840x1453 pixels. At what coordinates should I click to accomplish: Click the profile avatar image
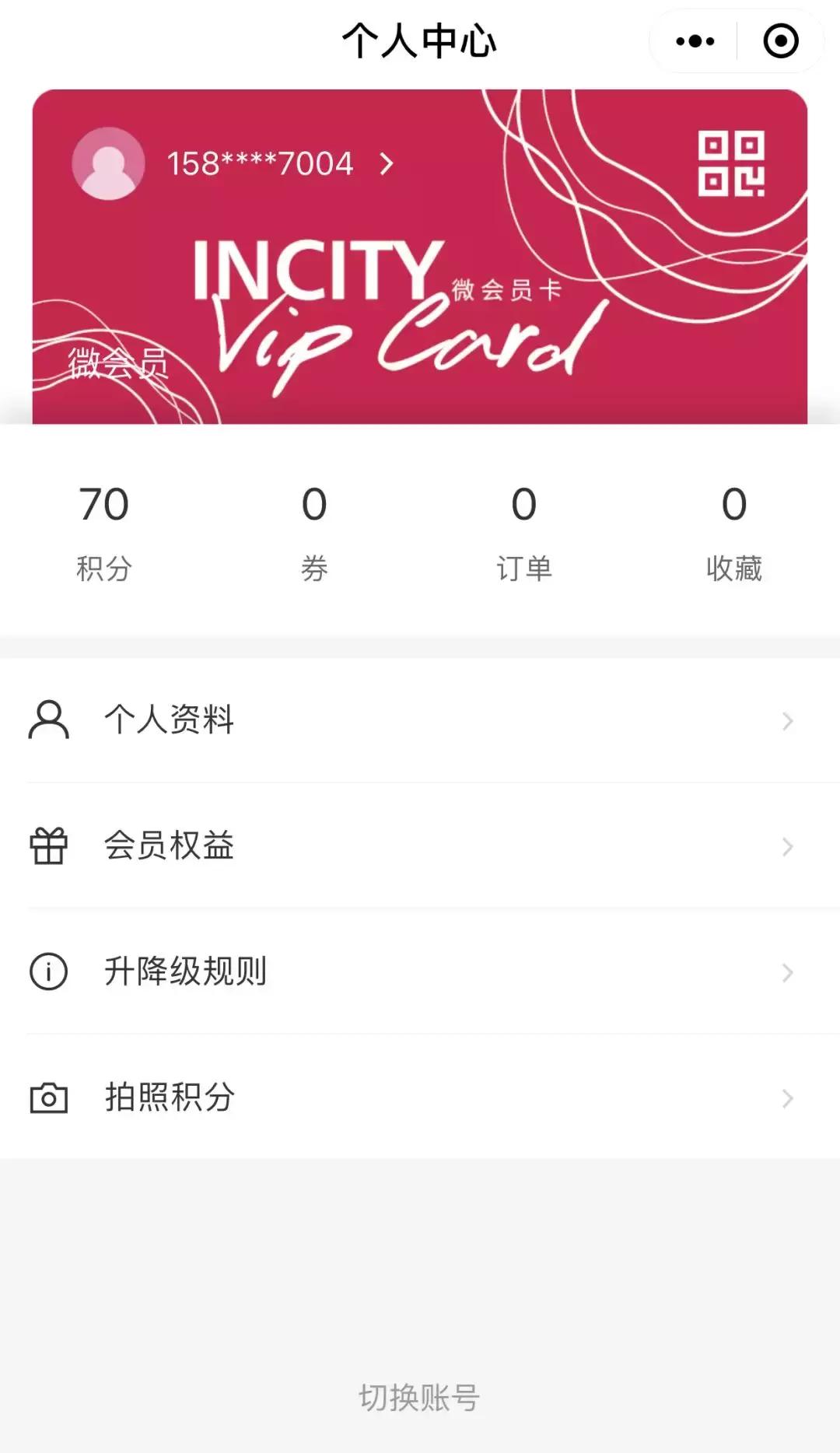click(x=109, y=163)
